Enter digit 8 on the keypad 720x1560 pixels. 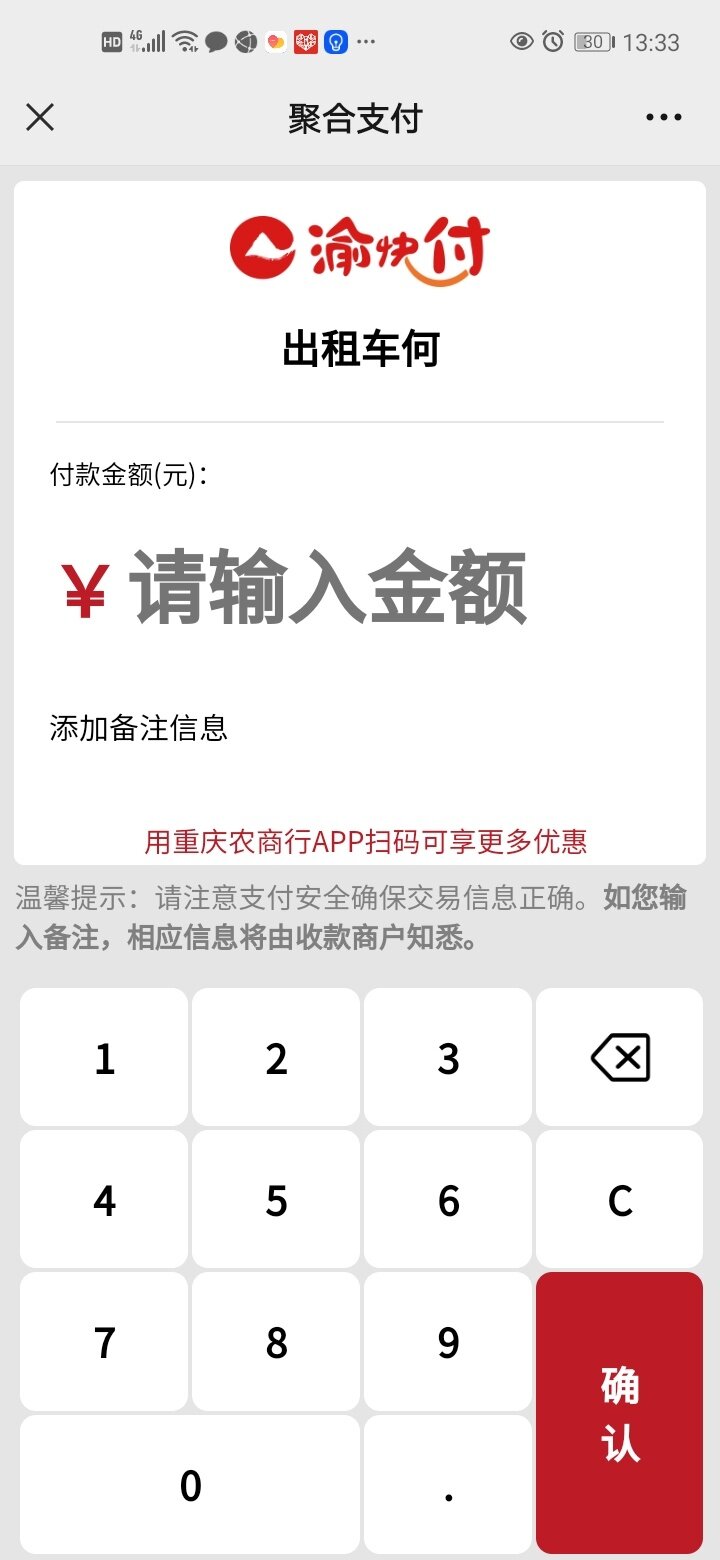[x=276, y=1341]
